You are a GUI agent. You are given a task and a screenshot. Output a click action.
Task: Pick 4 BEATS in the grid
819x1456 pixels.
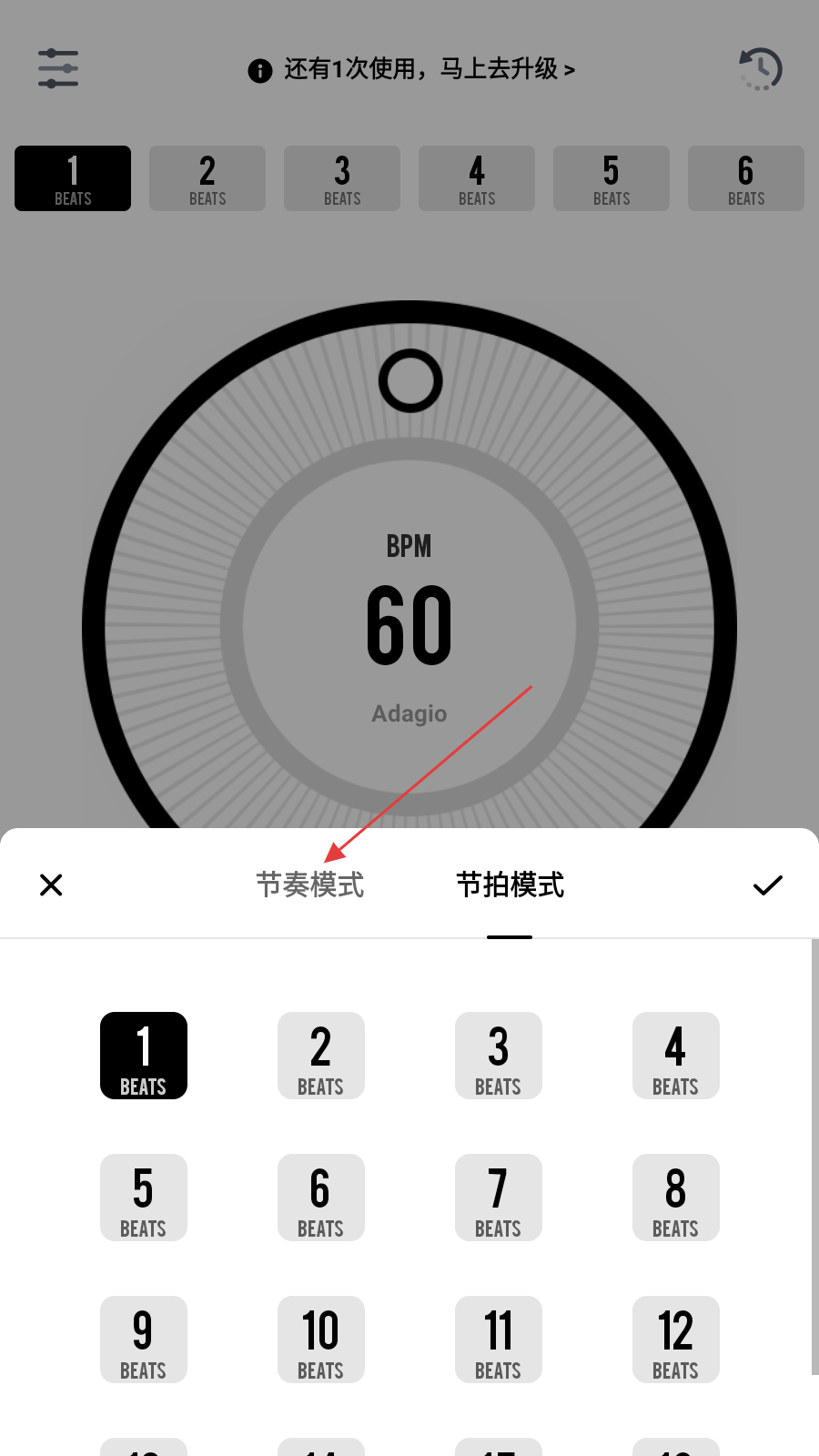coord(675,1056)
